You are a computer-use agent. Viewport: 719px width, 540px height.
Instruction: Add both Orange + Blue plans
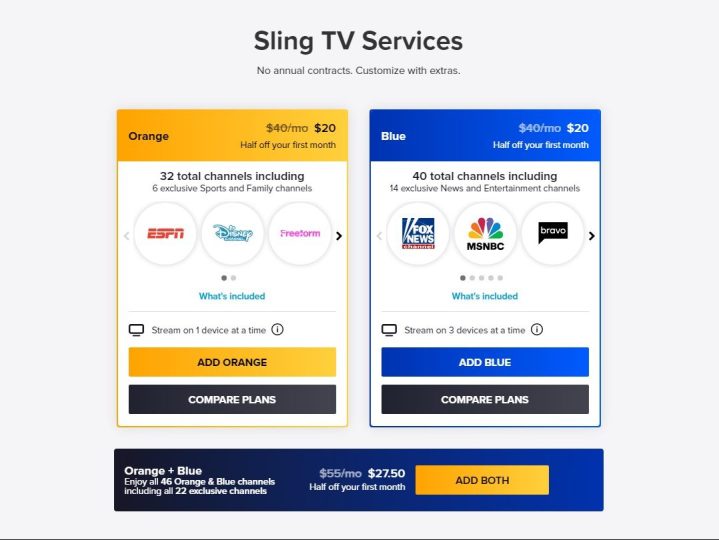tap(482, 480)
